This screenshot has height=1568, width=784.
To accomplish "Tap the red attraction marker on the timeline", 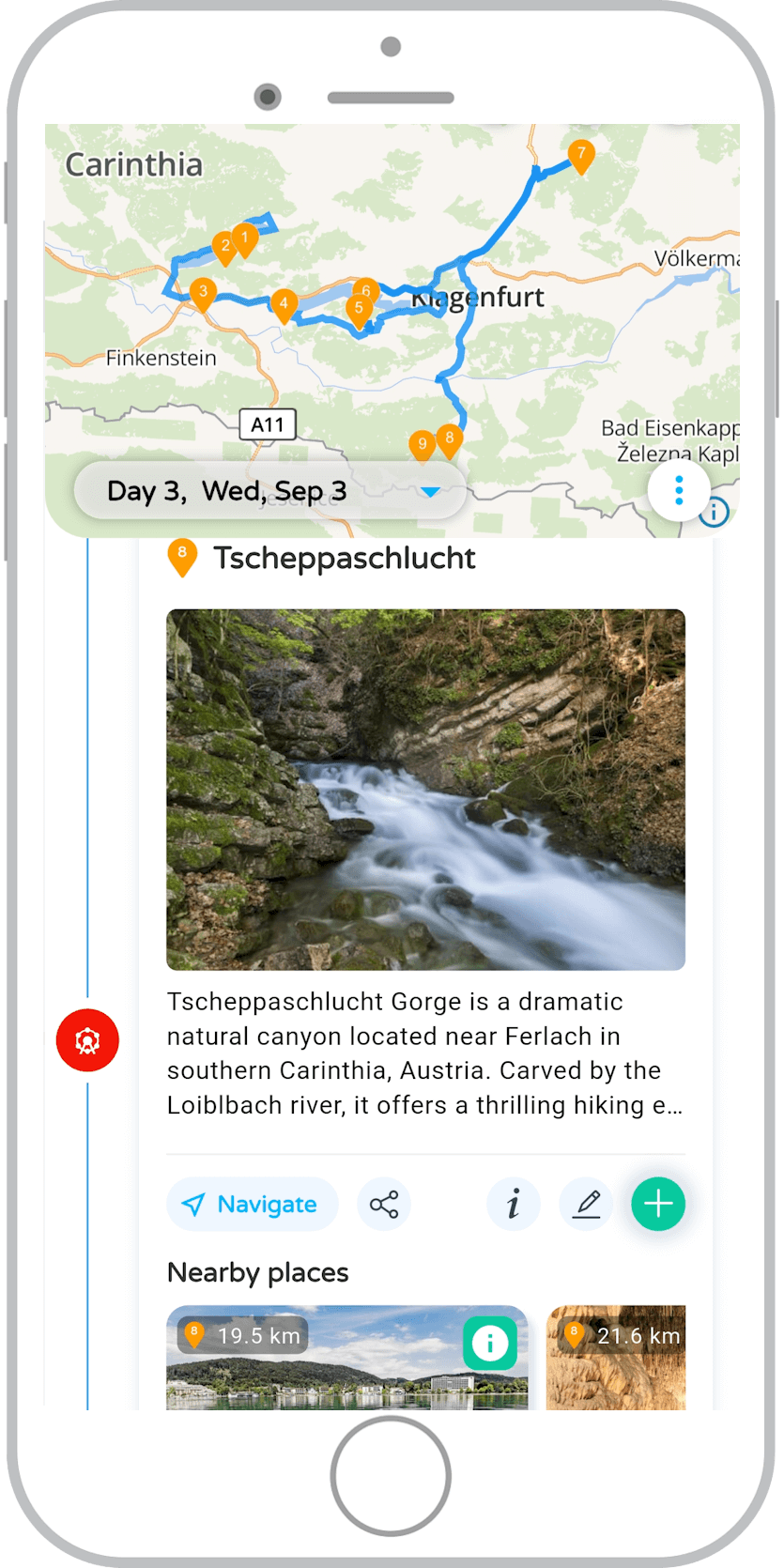I will 87,1040.
